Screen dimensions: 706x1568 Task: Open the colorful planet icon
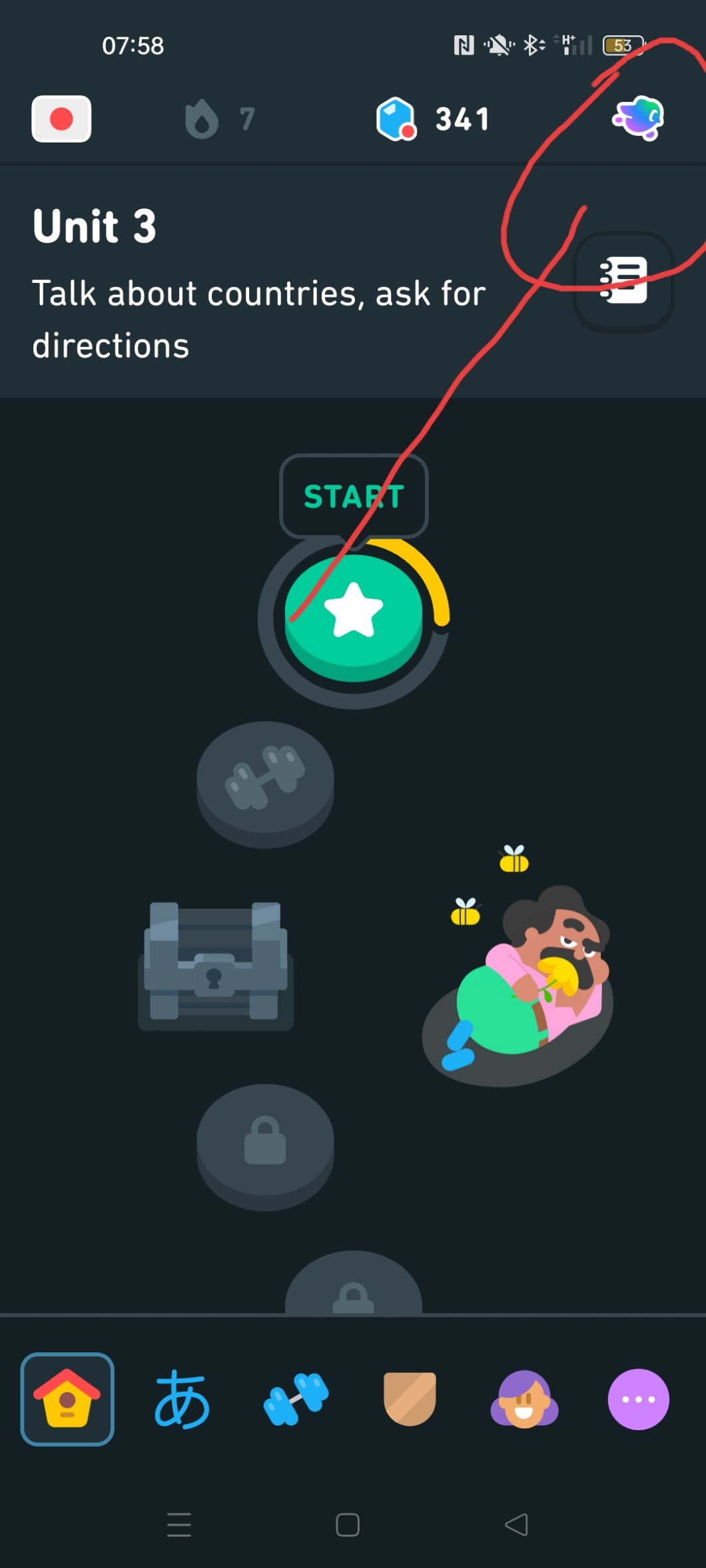click(638, 118)
